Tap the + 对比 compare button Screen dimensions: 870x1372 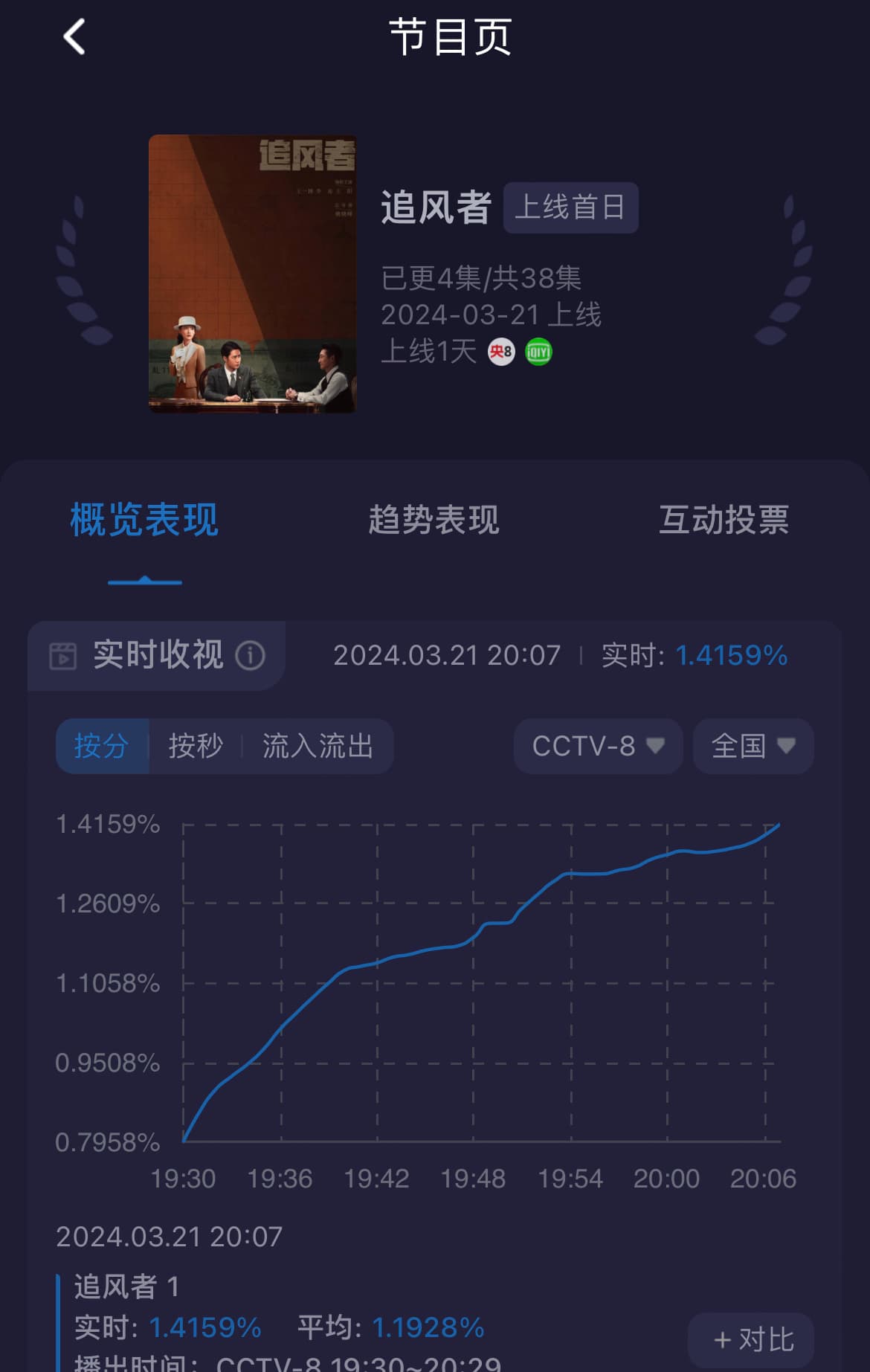(753, 1340)
